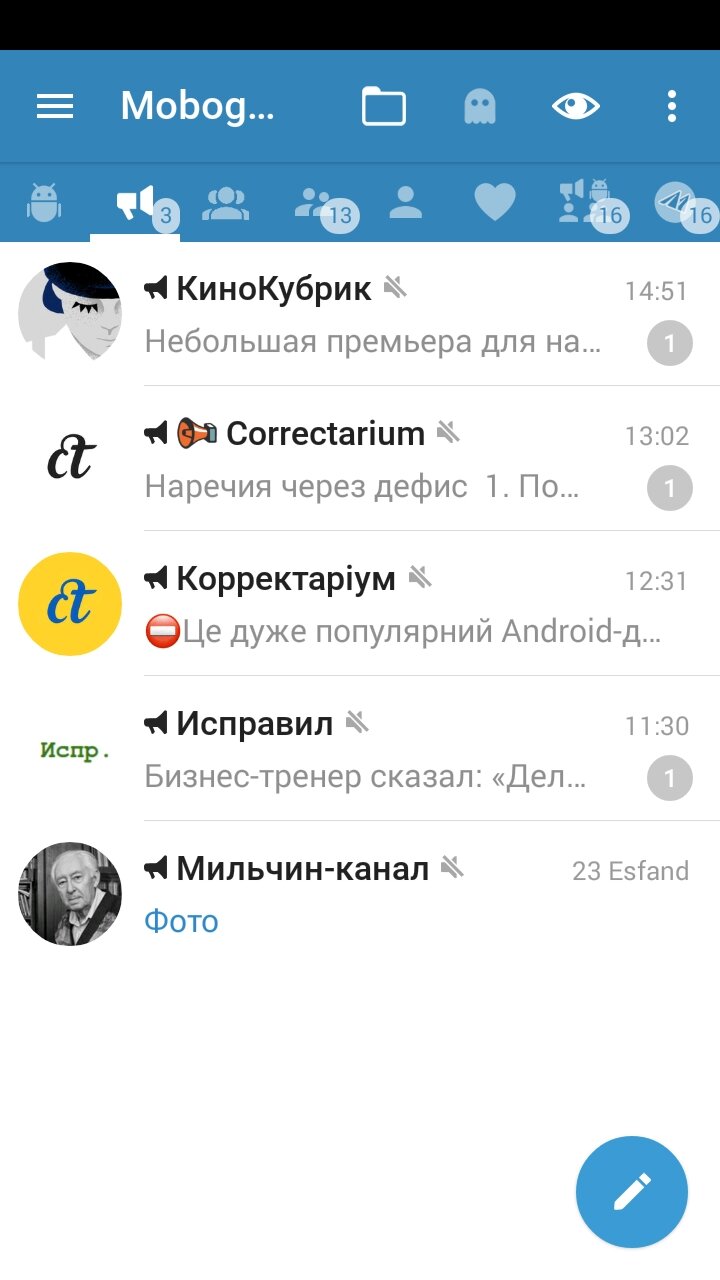Switch to the bots tab
The width and height of the screenshot is (720, 1280).
click(44, 203)
